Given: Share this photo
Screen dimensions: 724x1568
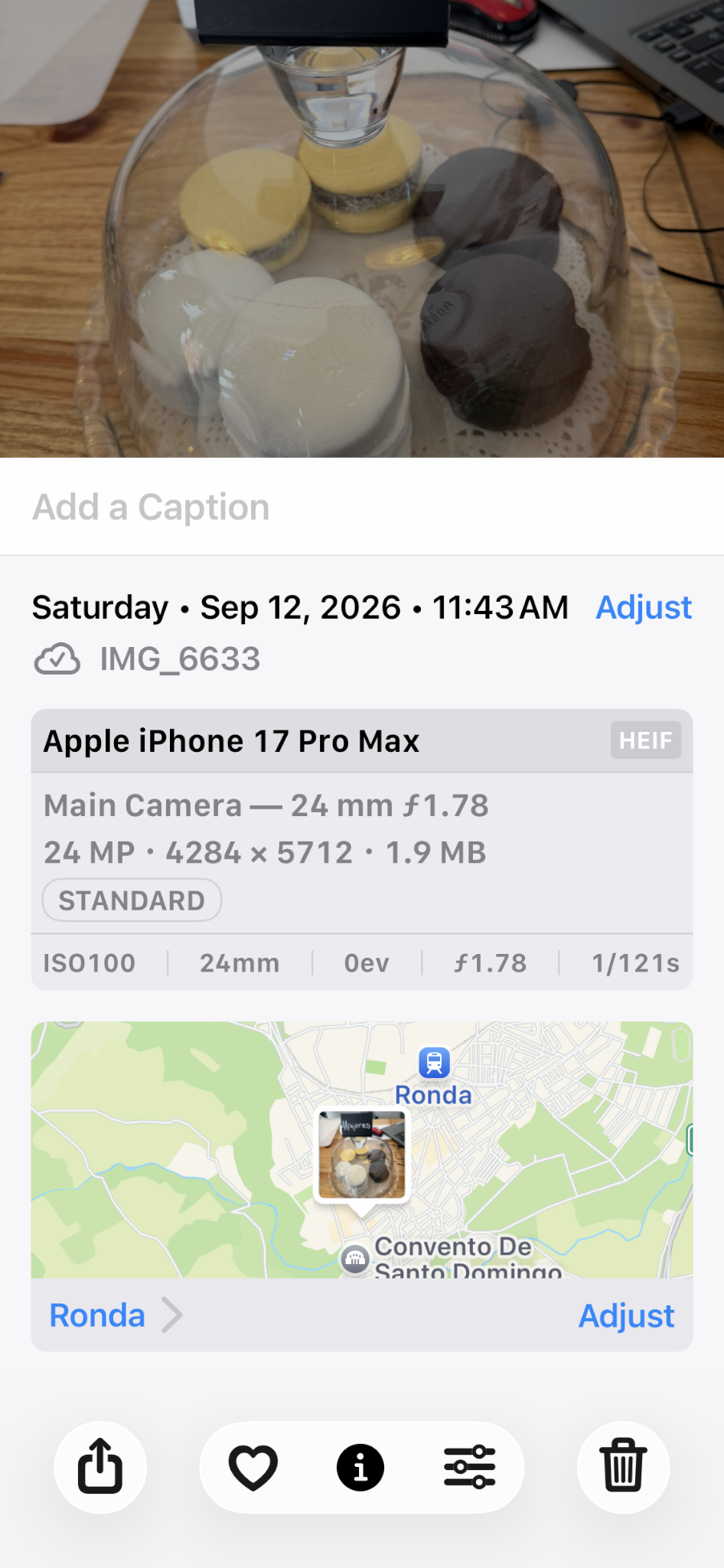Looking at the screenshot, I should 100,1467.
